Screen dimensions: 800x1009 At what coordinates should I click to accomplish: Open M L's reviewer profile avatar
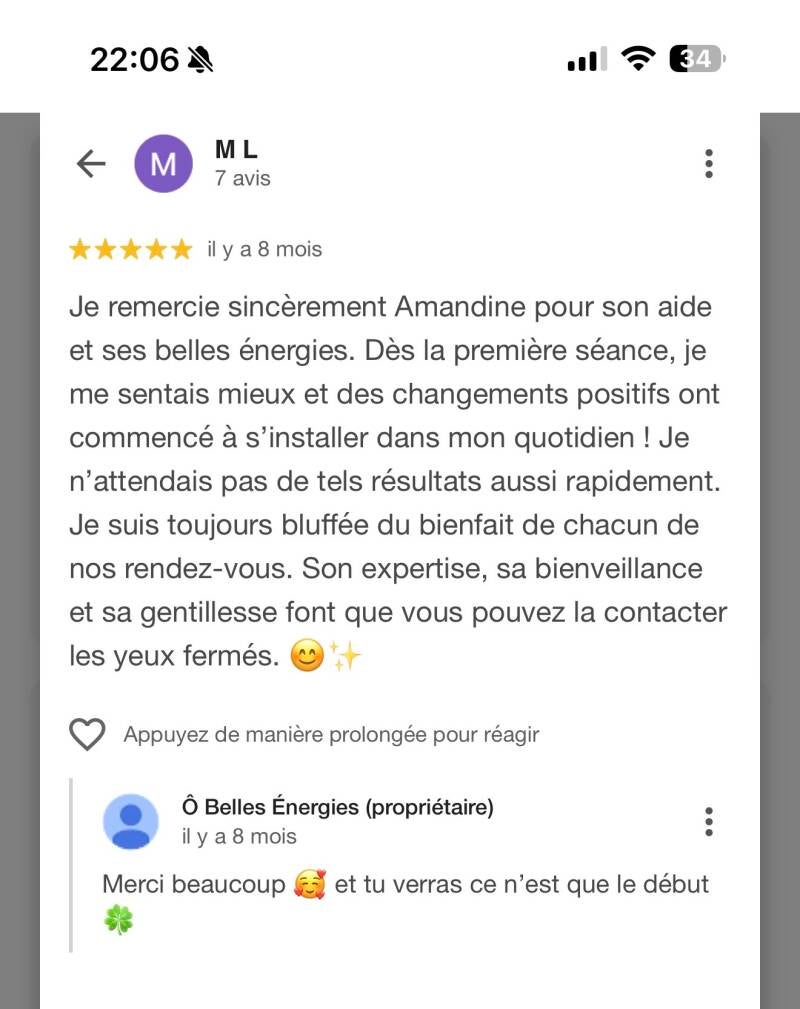pos(163,164)
